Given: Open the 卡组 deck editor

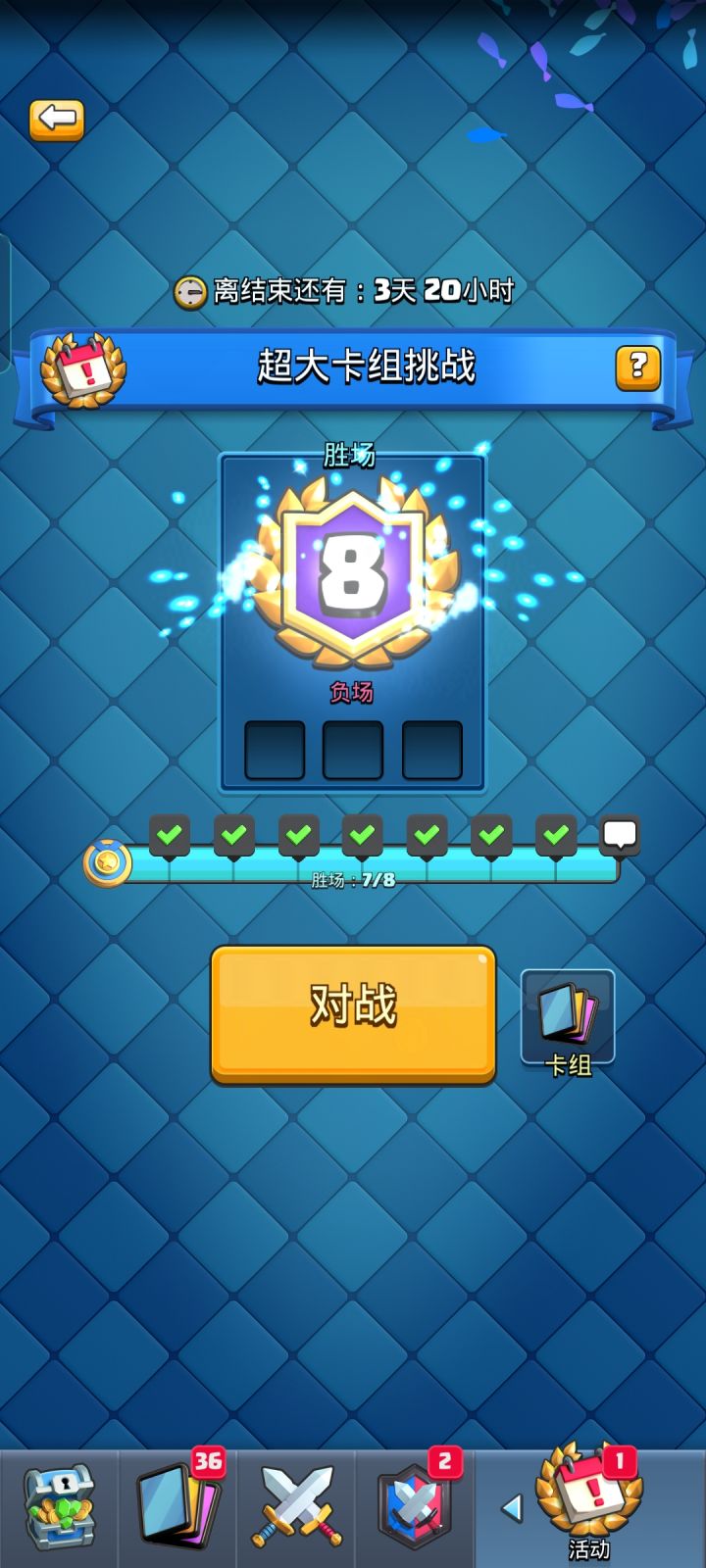Looking at the screenshot, I should 568,1020.
